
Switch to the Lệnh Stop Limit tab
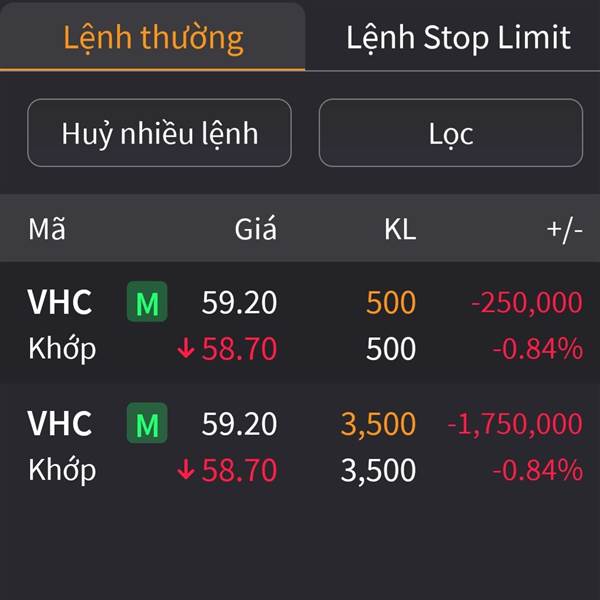[458, 38]
